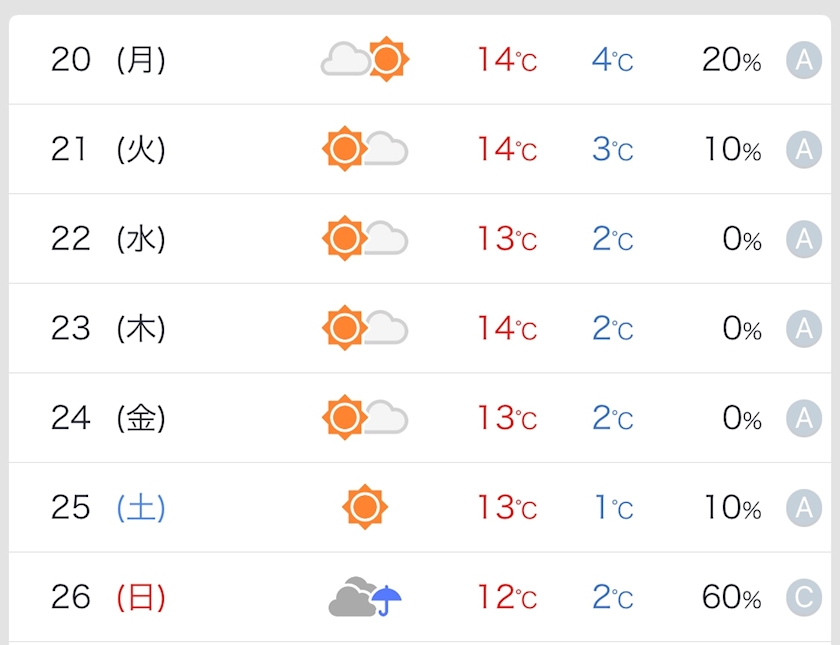Open the forecast for 20 (月)
The width and height of the screenshot is (840, 645).
[x=420, y=59]
